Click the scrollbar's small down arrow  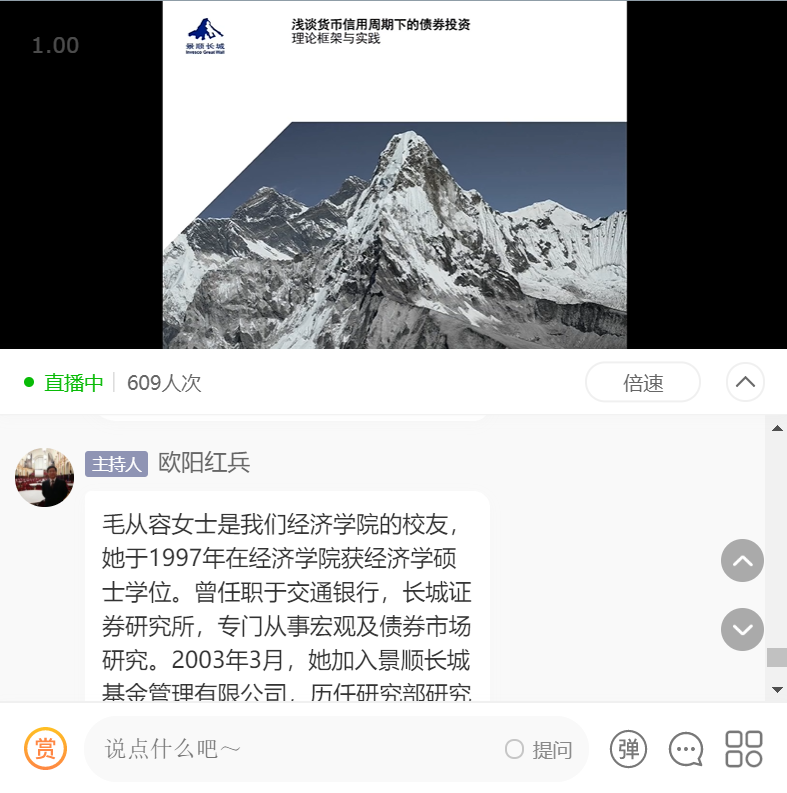777,690
